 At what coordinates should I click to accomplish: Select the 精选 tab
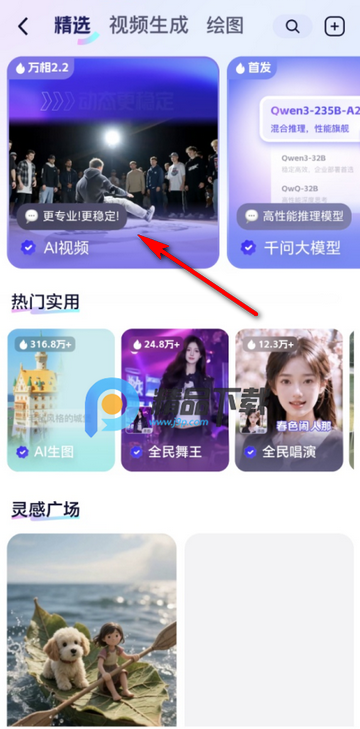coord(72,25)
